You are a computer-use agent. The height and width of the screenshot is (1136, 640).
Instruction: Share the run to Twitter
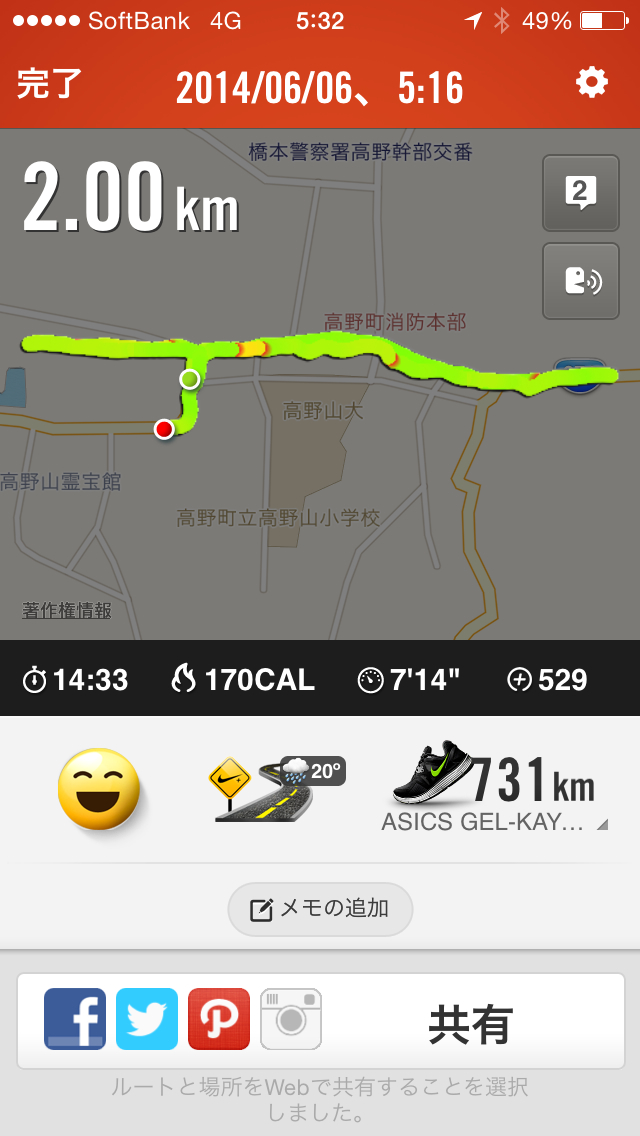[x=147, y=1019]
